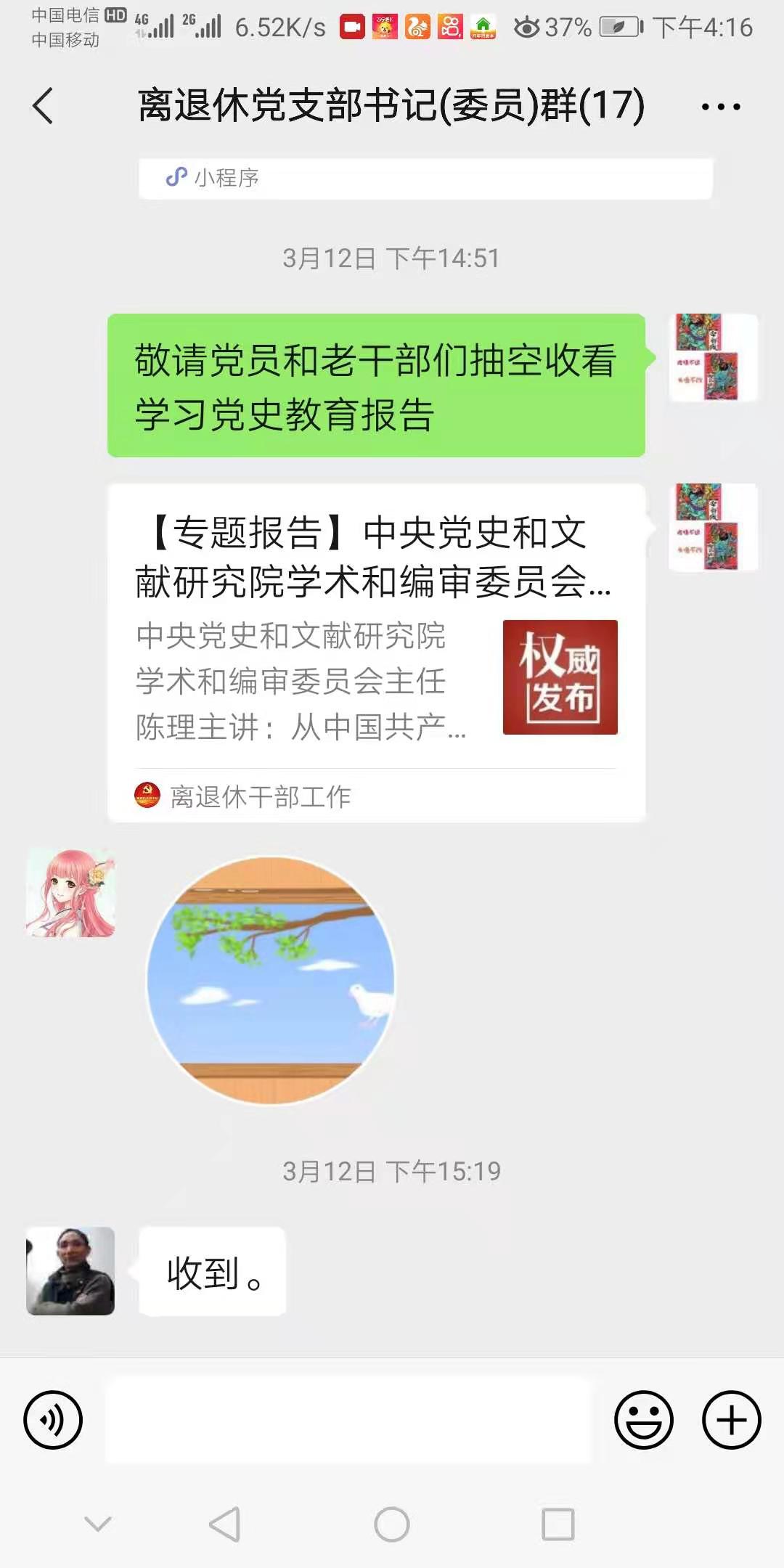Switch to voice message input
784x1568 pixels.
click(x=53, y=1419)
